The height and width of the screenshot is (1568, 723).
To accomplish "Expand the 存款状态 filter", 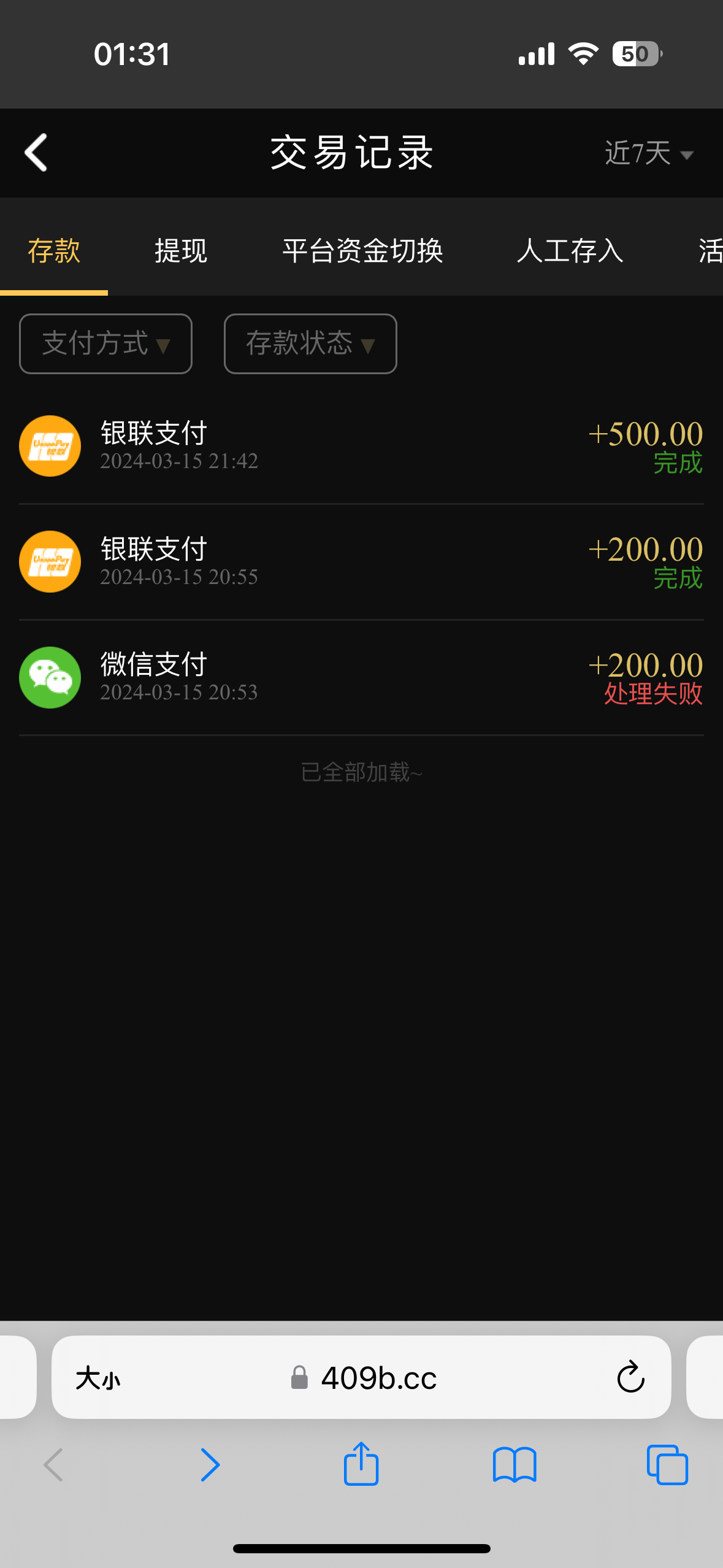I will [x=310, y=344].
